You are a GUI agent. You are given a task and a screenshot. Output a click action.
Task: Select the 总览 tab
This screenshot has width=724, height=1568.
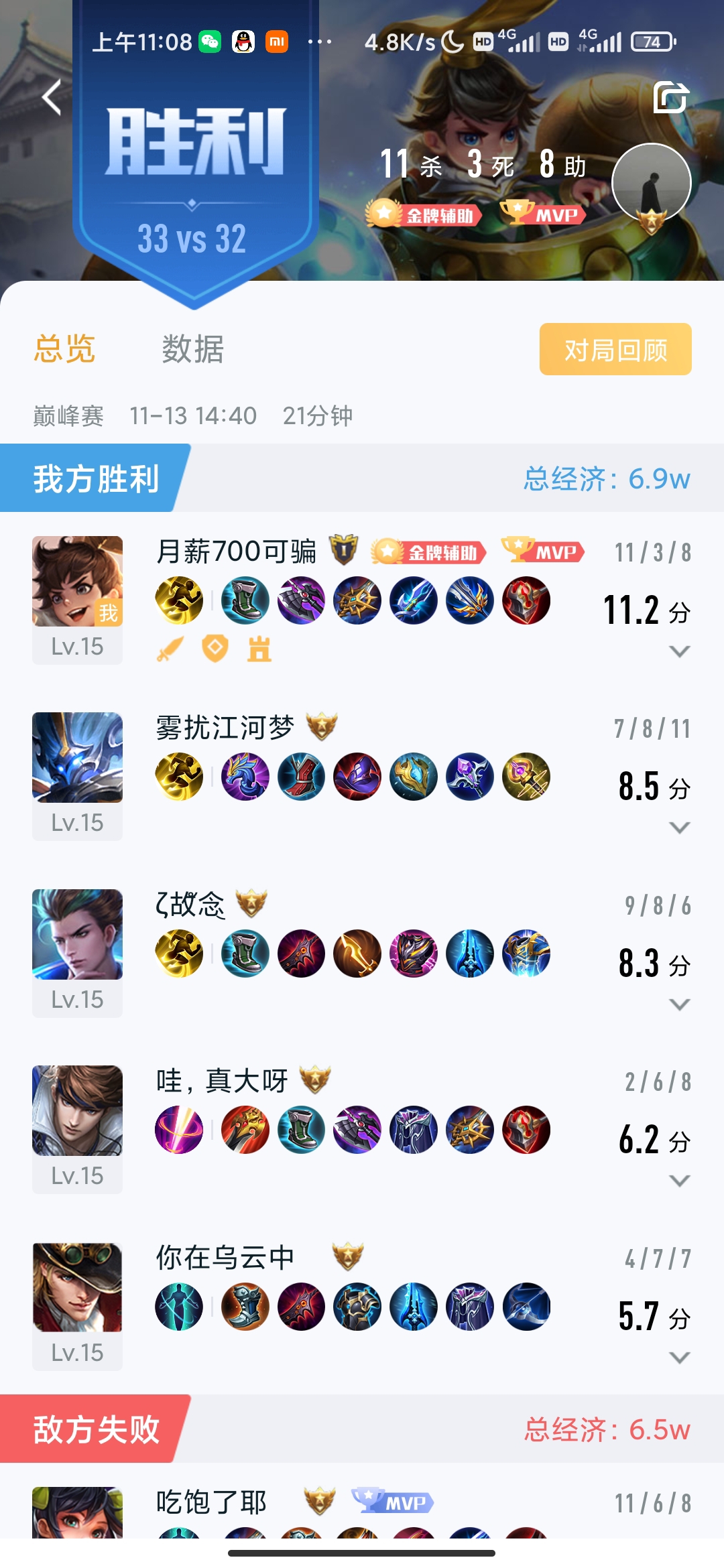point(64,349)
